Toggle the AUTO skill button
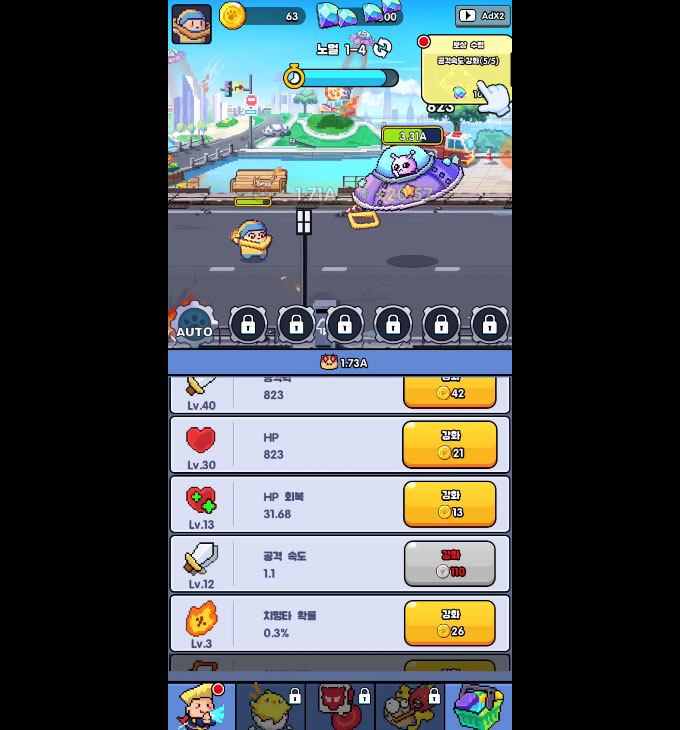This screenshot has height=730, width=680. pyautogui.click(x=195, y=325)
